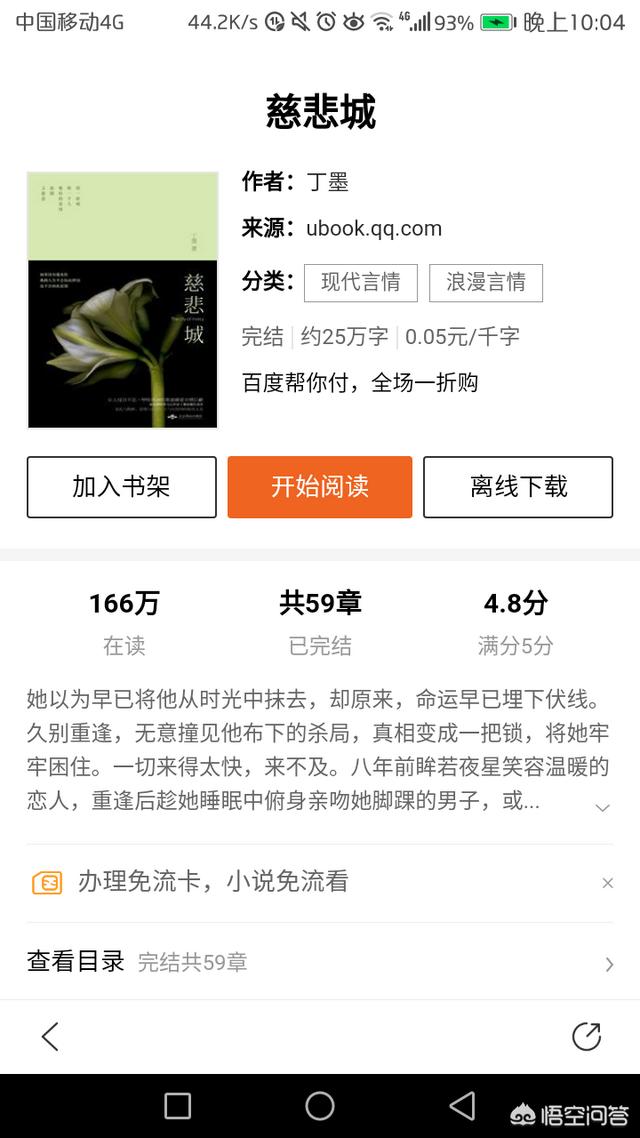Screen dimensions: 640x1138
Task: Go back using the bottom-left arrow
Action: (50, 1036)
